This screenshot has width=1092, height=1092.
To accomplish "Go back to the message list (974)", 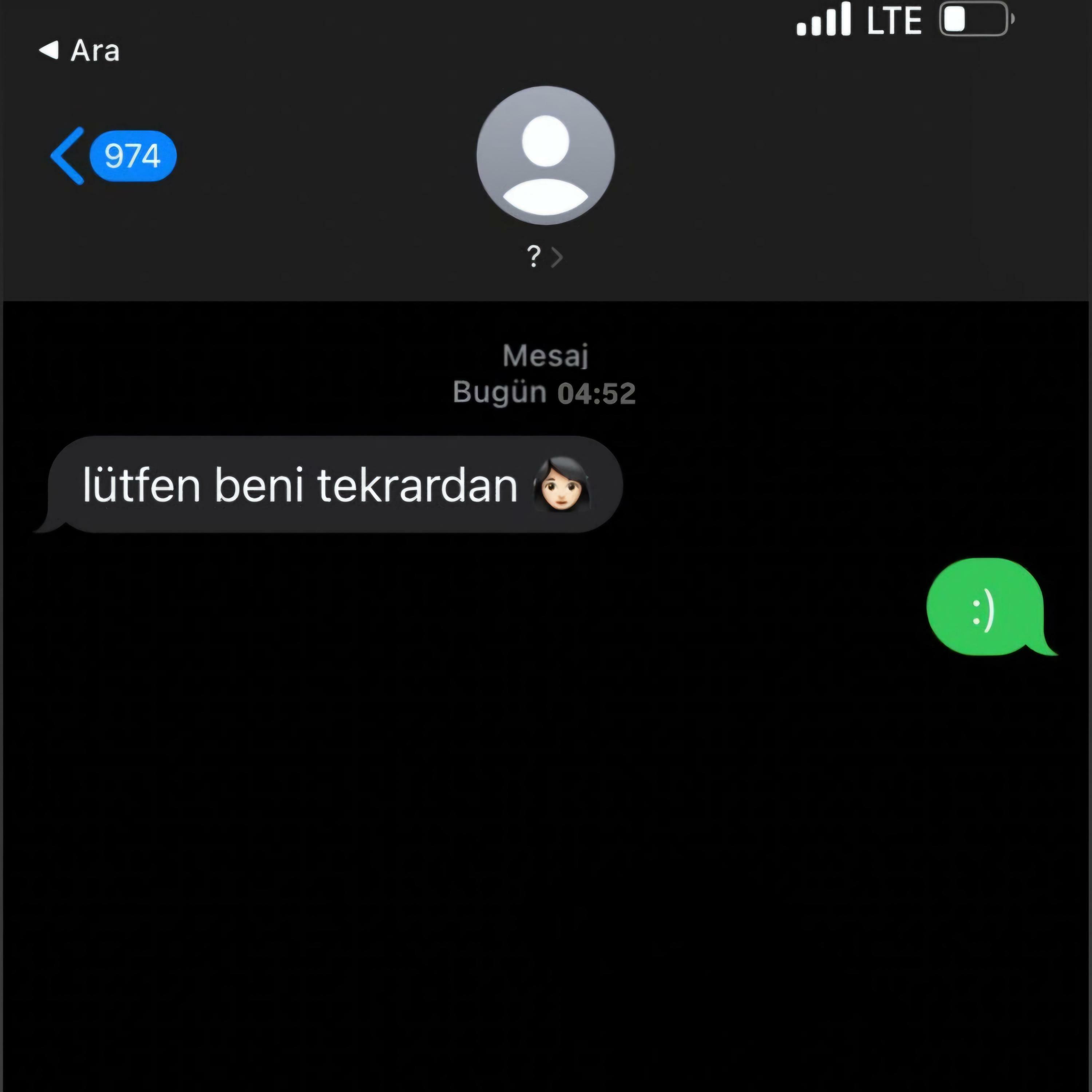I will tap(113, 155).
